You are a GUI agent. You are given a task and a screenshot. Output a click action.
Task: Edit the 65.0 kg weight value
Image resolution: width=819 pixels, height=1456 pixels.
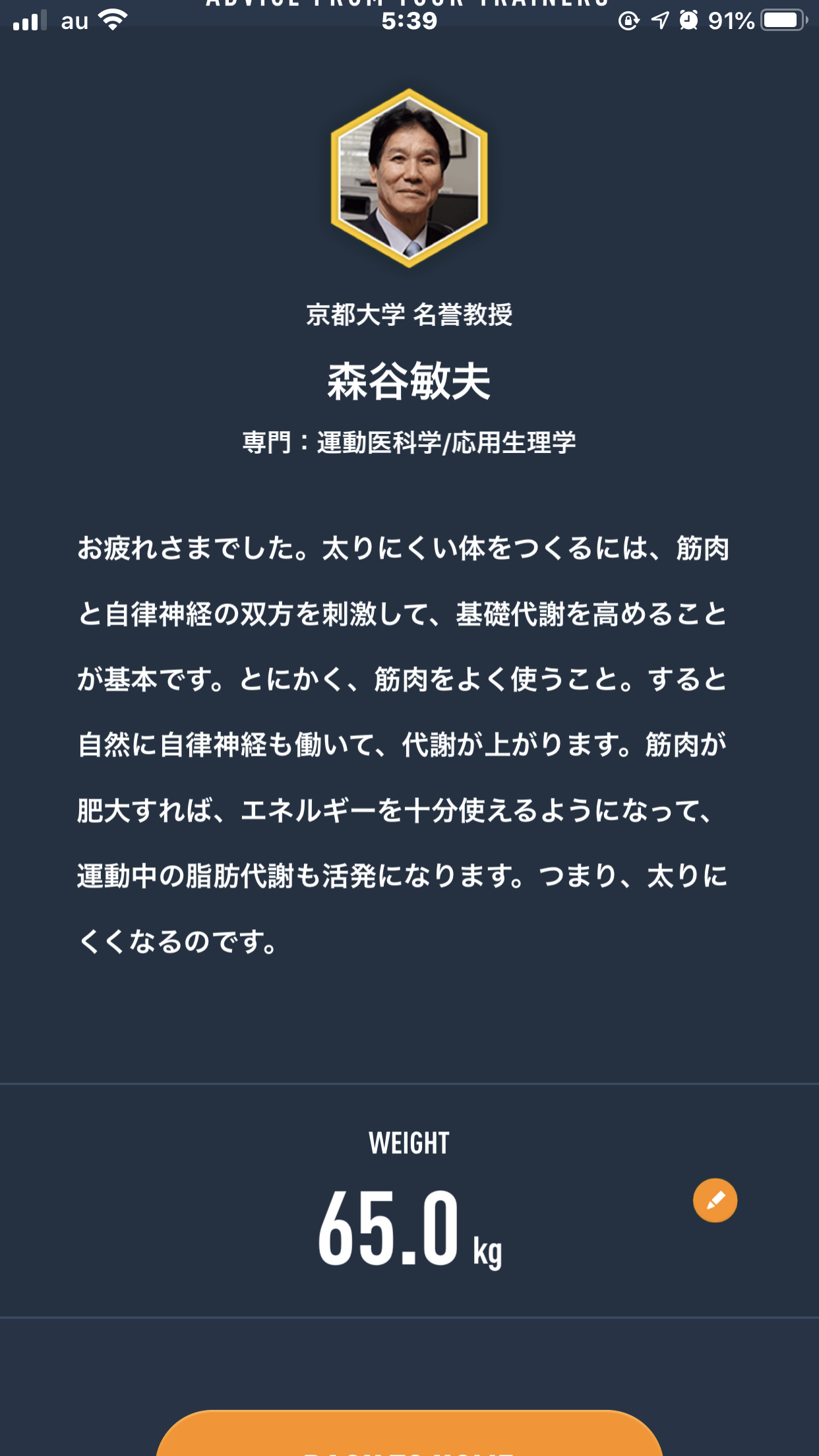click(715, 1200)
